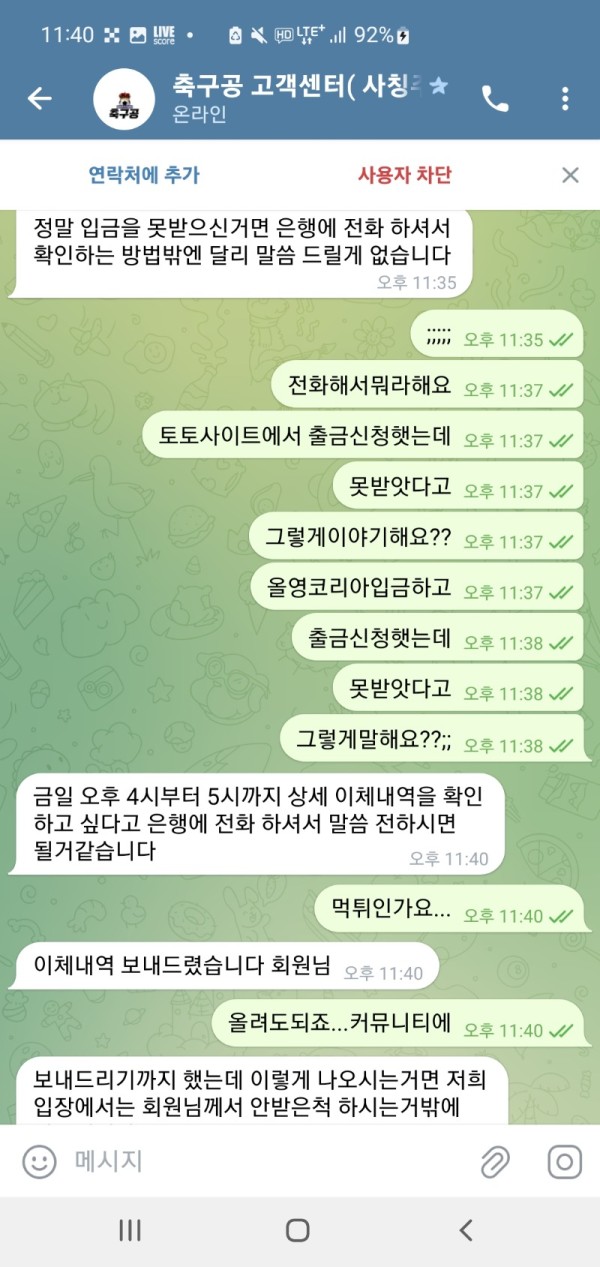600x1267 pixels.
Task: Open the three-dot overflow menu
Action: (565, 98)
